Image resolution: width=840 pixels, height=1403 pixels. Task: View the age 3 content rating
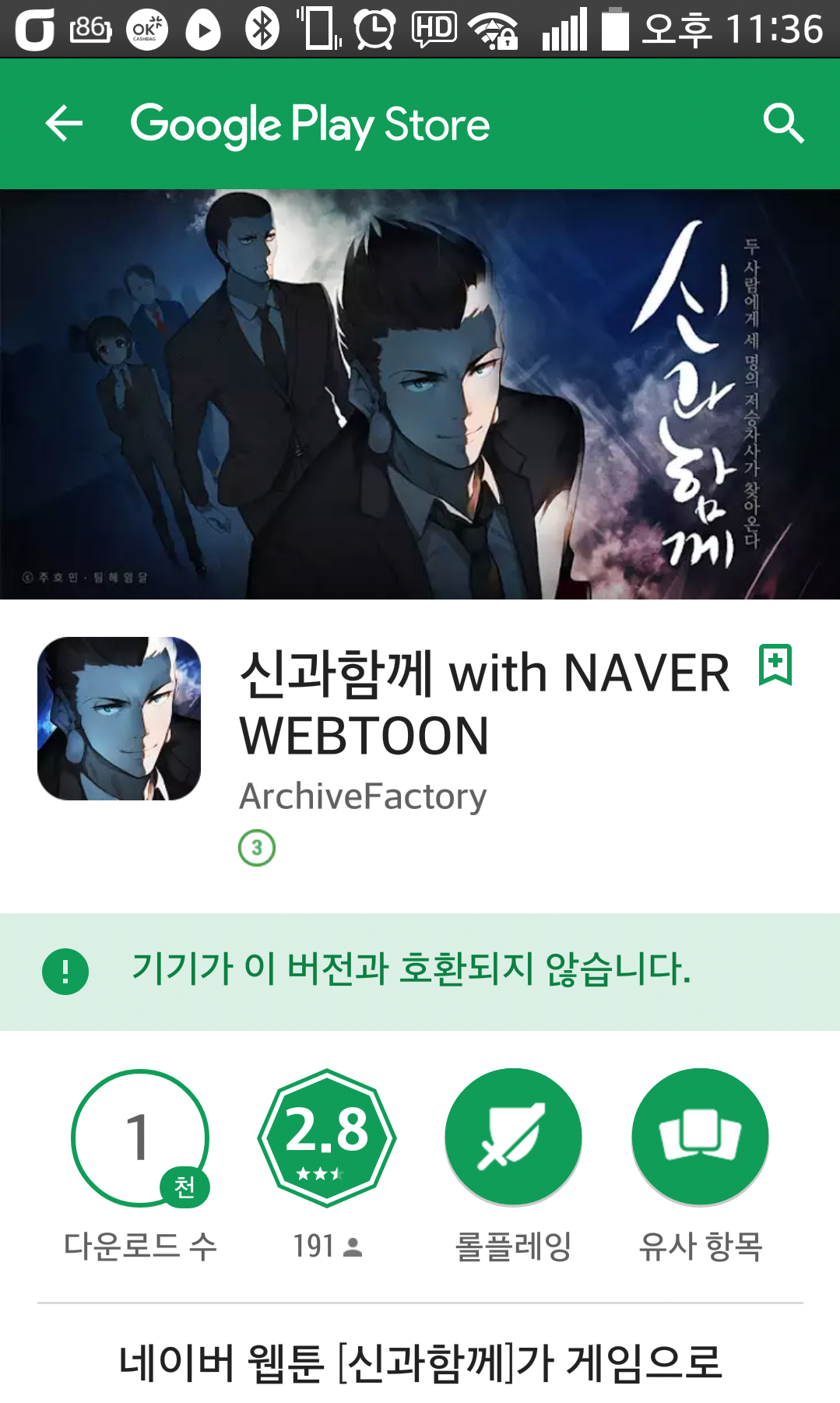click(x=257, y=848)
